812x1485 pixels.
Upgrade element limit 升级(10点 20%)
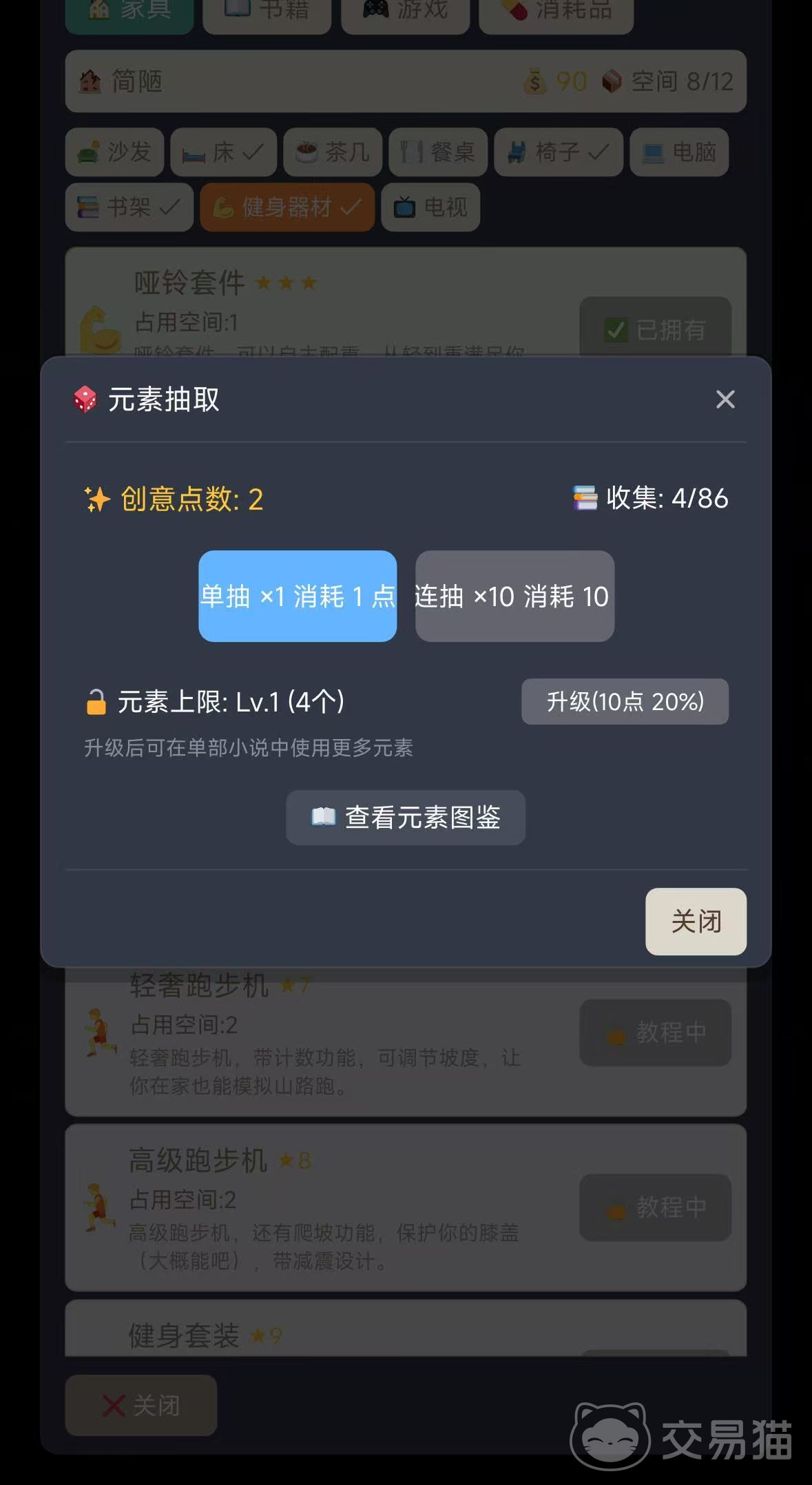625,702
